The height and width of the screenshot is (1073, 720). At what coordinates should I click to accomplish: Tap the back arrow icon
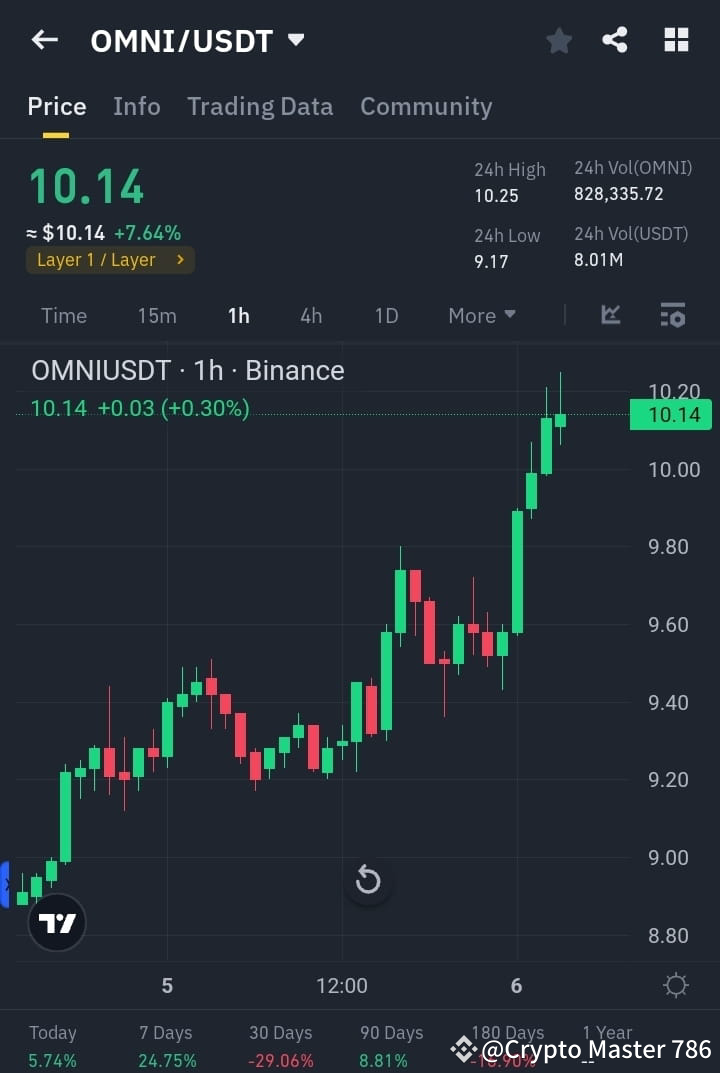coord(43,39)
